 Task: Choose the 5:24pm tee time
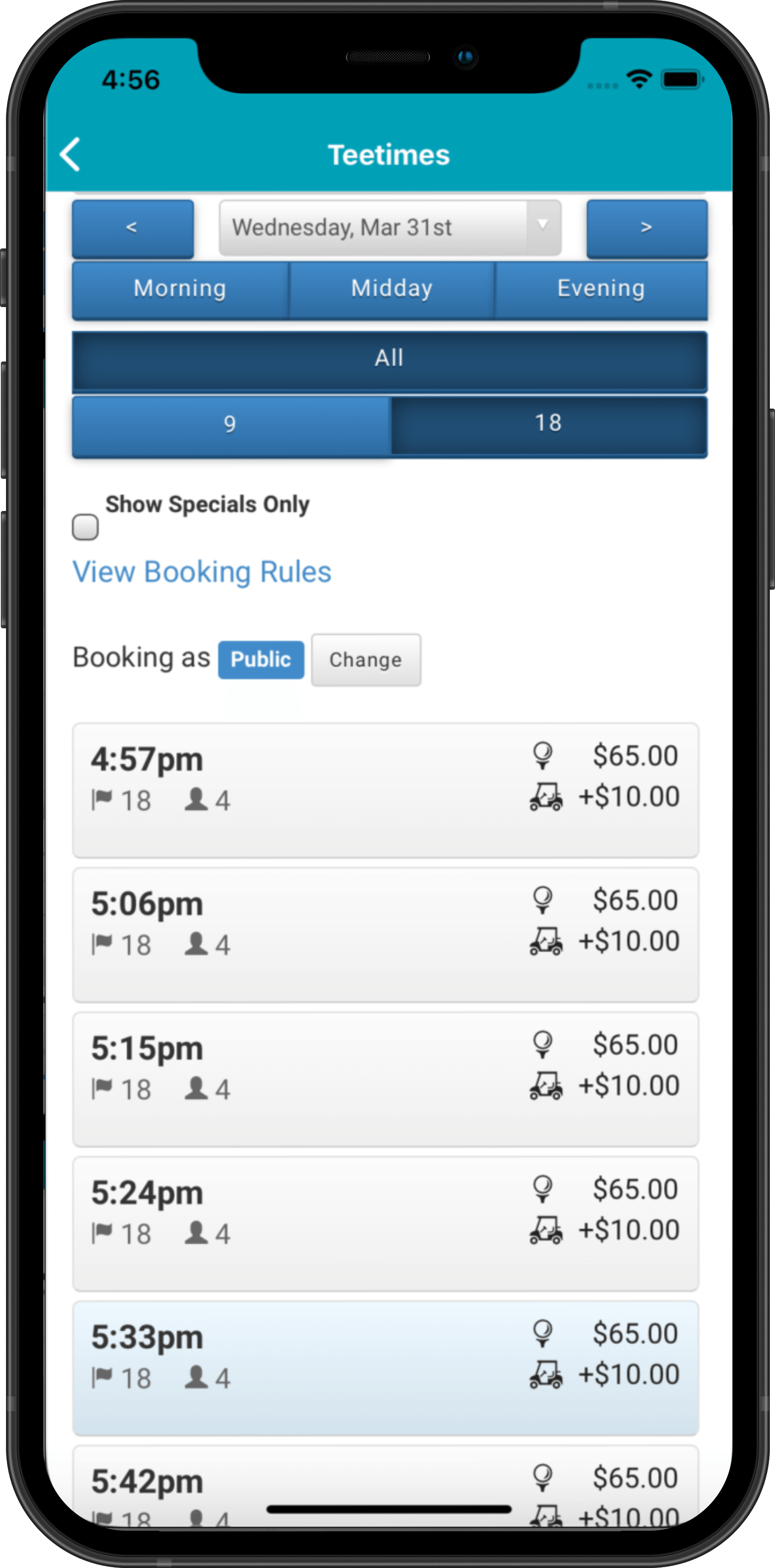pyautogui.click(x=385, y=1223)
